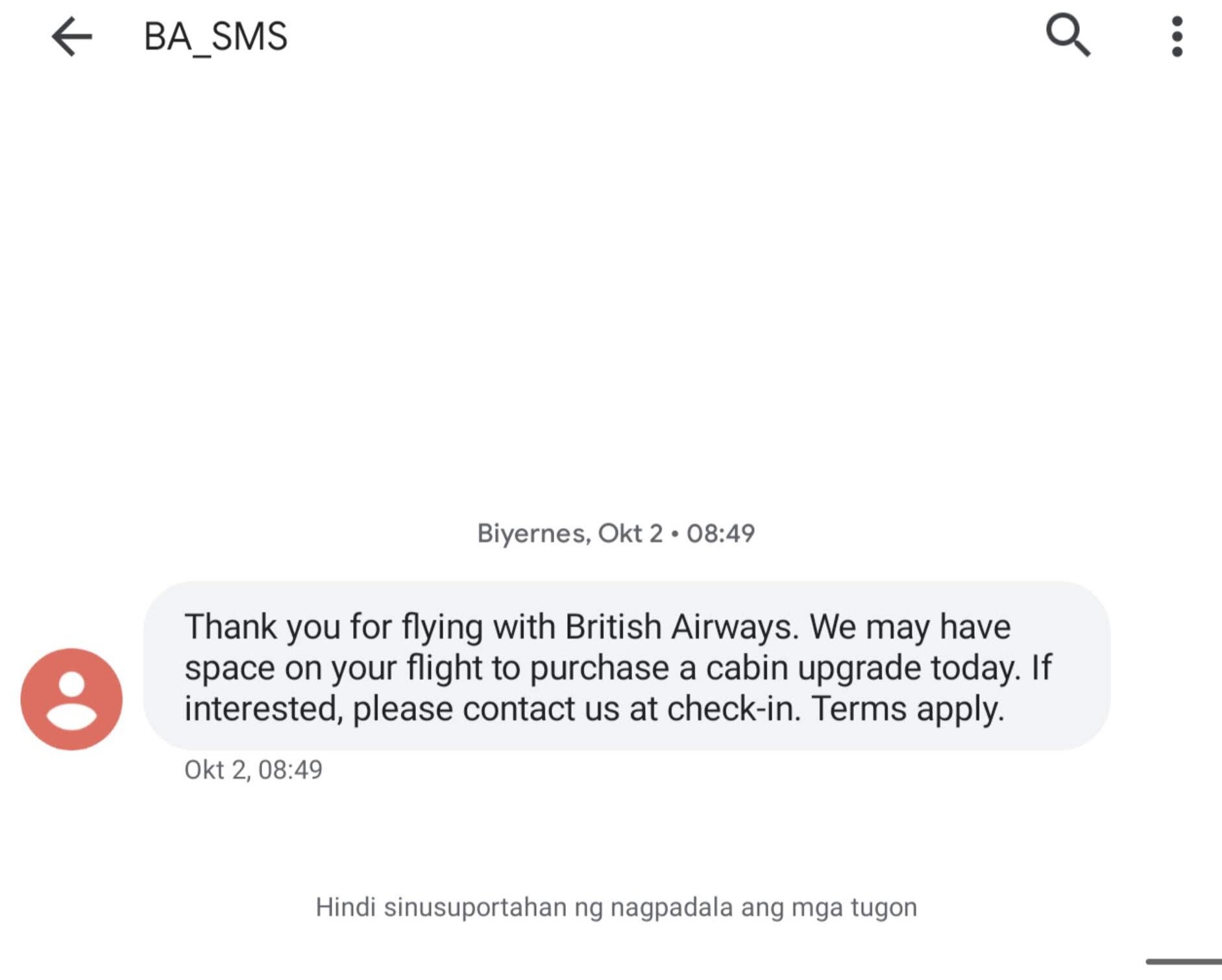Open the three-dot overflow menu
This screenshot has width=1222, height=980.
tap(1177, 36)
